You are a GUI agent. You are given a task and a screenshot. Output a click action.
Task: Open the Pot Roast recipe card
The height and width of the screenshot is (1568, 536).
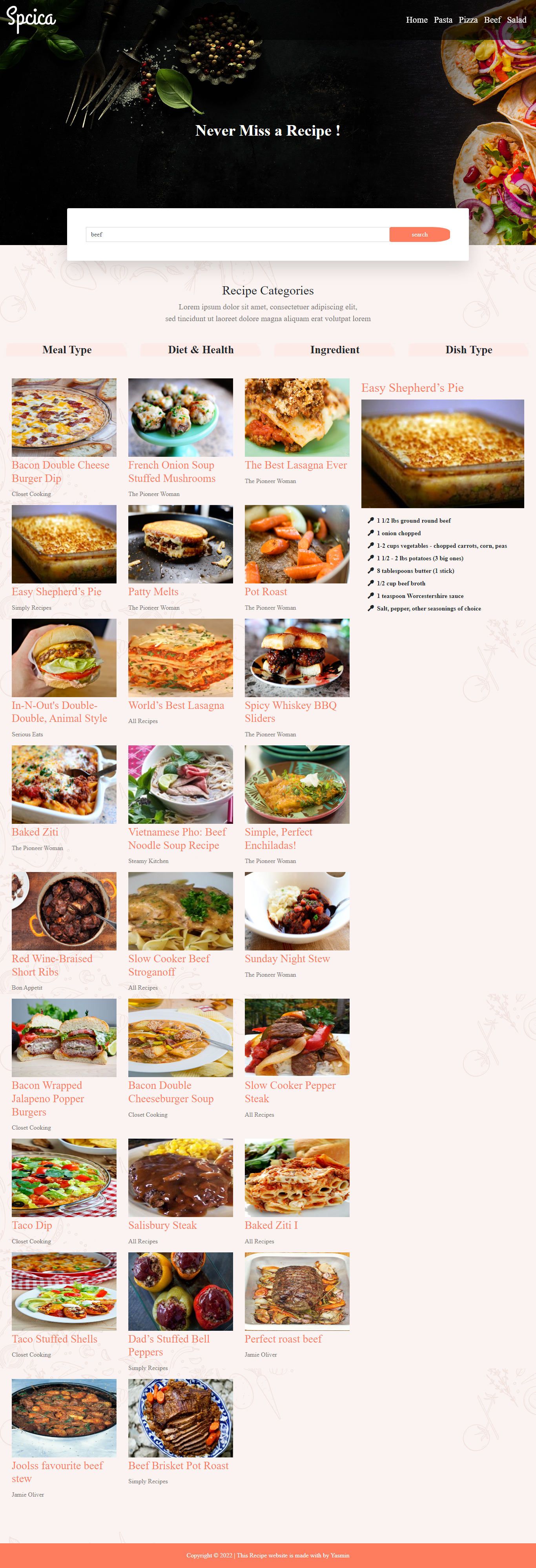click(x=297, y=544)
